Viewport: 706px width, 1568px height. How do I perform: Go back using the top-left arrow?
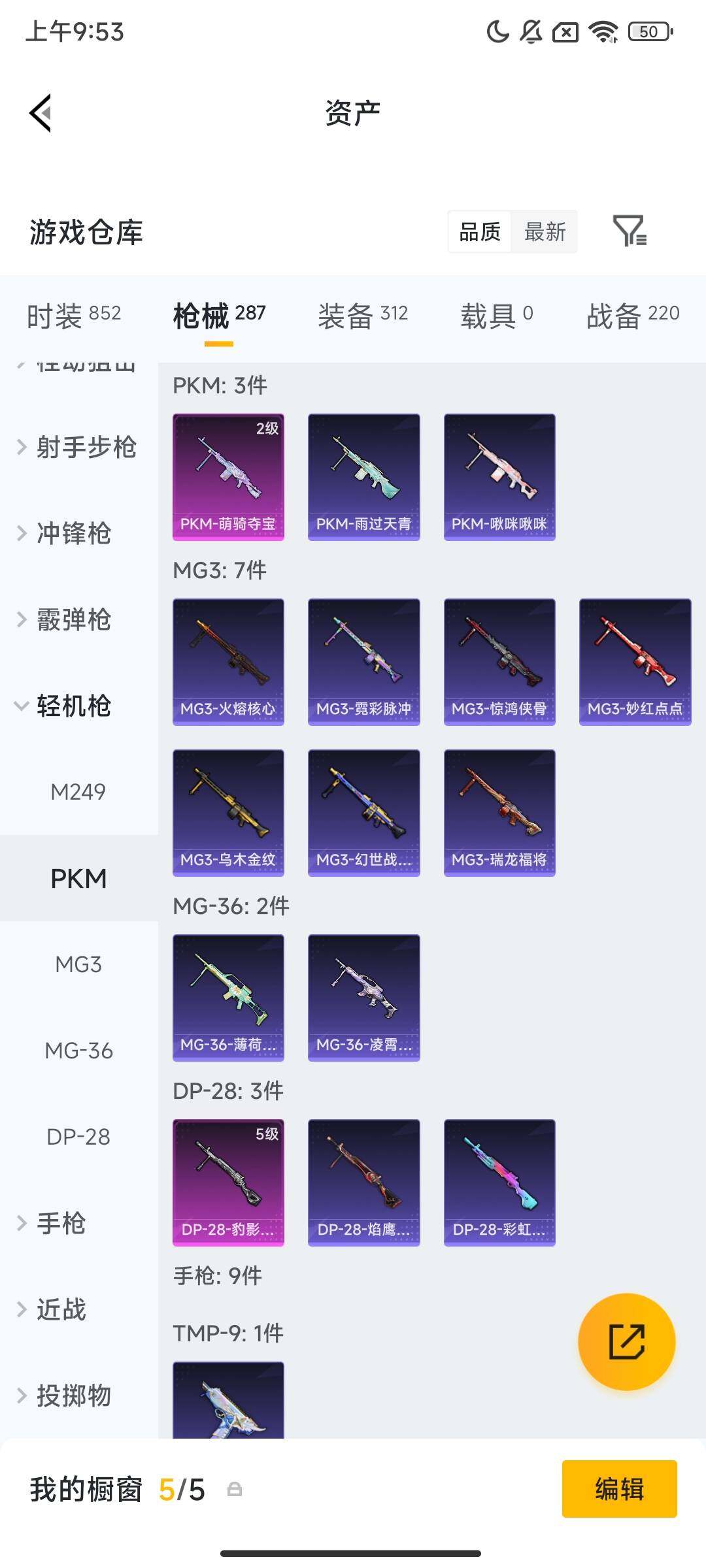(41, 113)
